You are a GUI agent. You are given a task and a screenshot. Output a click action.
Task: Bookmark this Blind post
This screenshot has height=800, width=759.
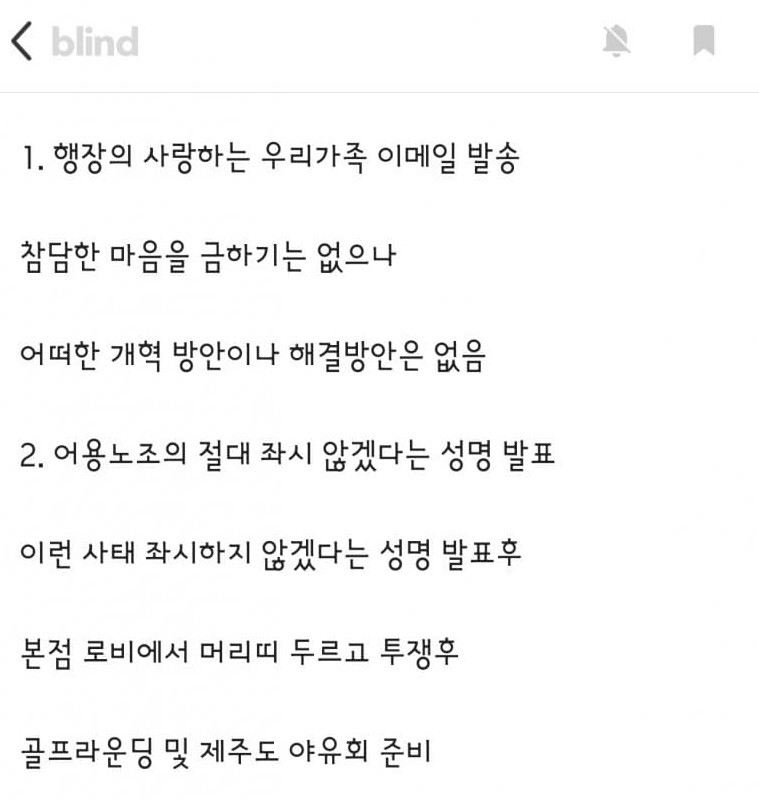pyautogui.click(x=704, y=41)
